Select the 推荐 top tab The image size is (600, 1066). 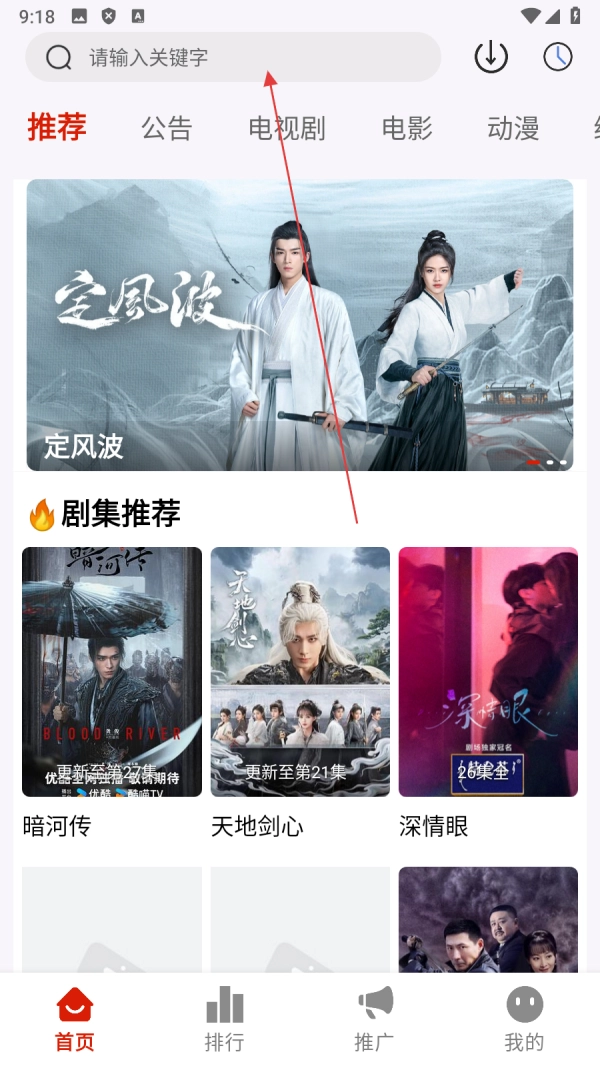pyautogui.click(x=57, y=127)
